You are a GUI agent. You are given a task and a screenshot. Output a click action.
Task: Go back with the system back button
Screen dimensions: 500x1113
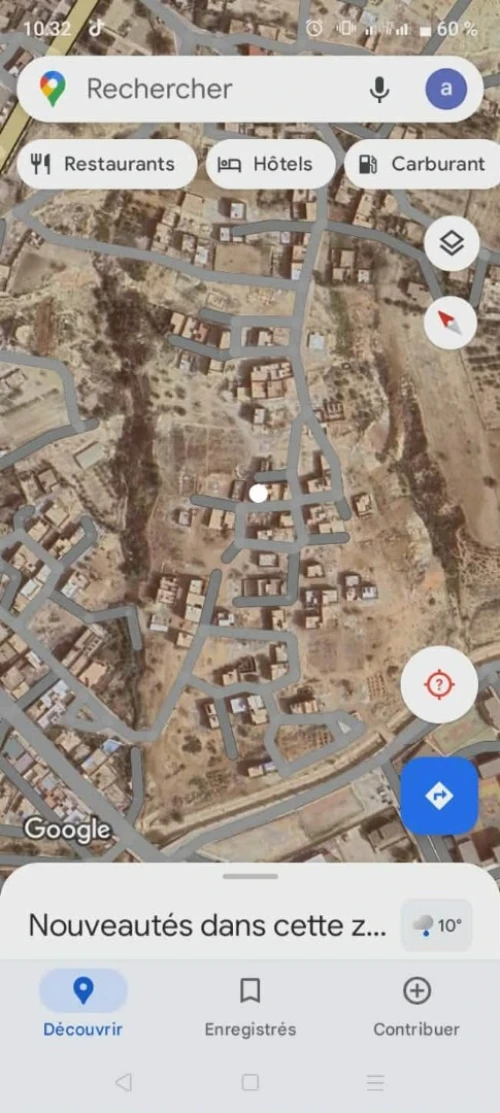click(x=124, y=1082)
